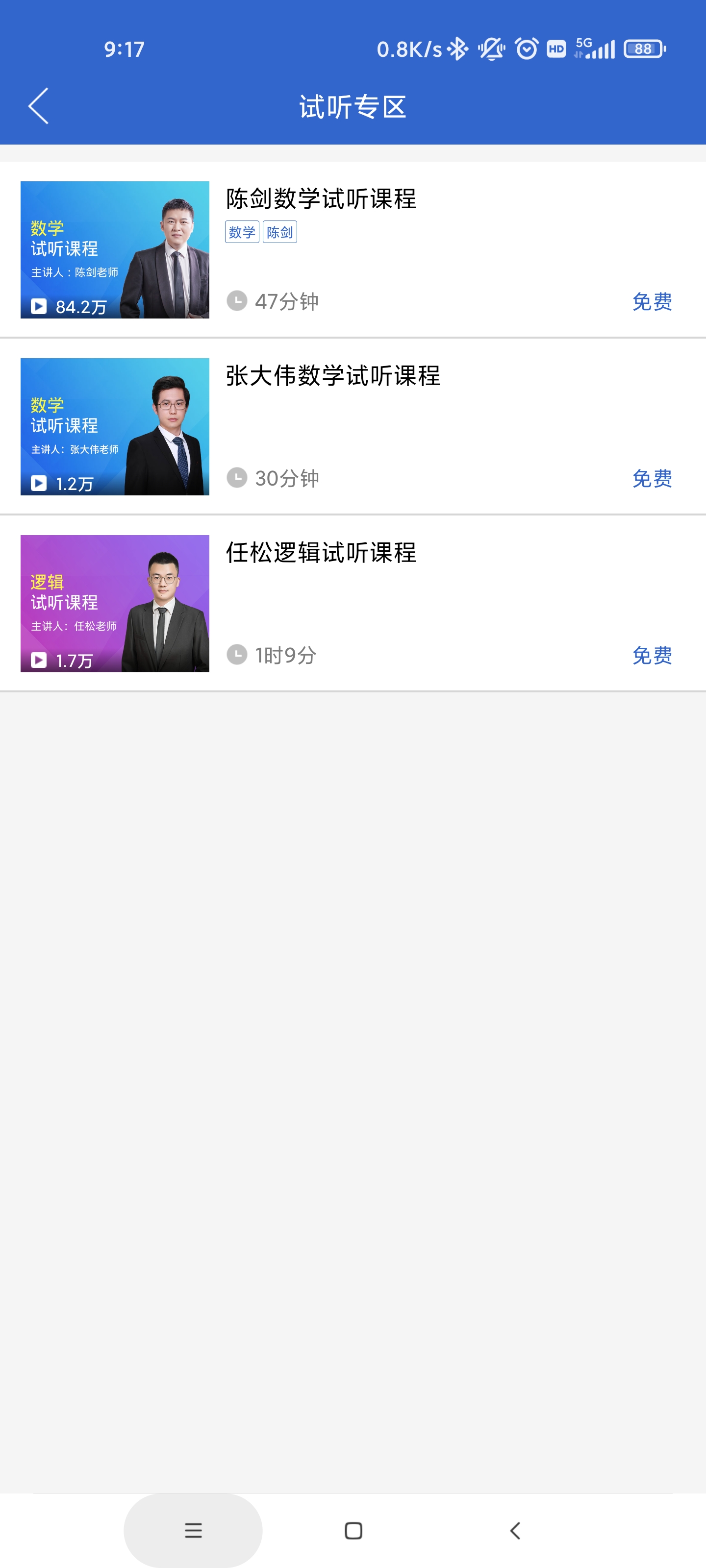706x1568 pixels.
Task: Open the system recent apps menu
Action: (x=193, y=1530)
